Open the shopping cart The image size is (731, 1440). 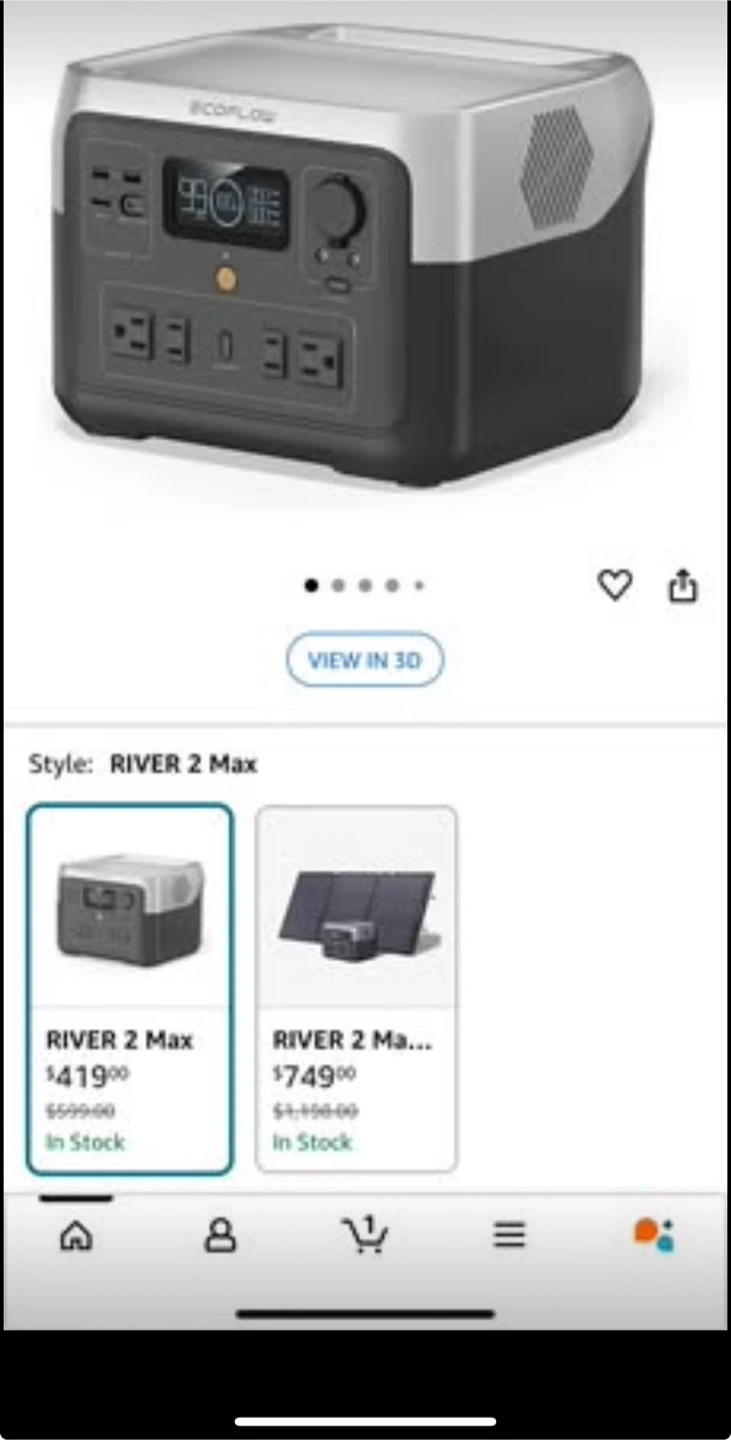pos(365,1235)
